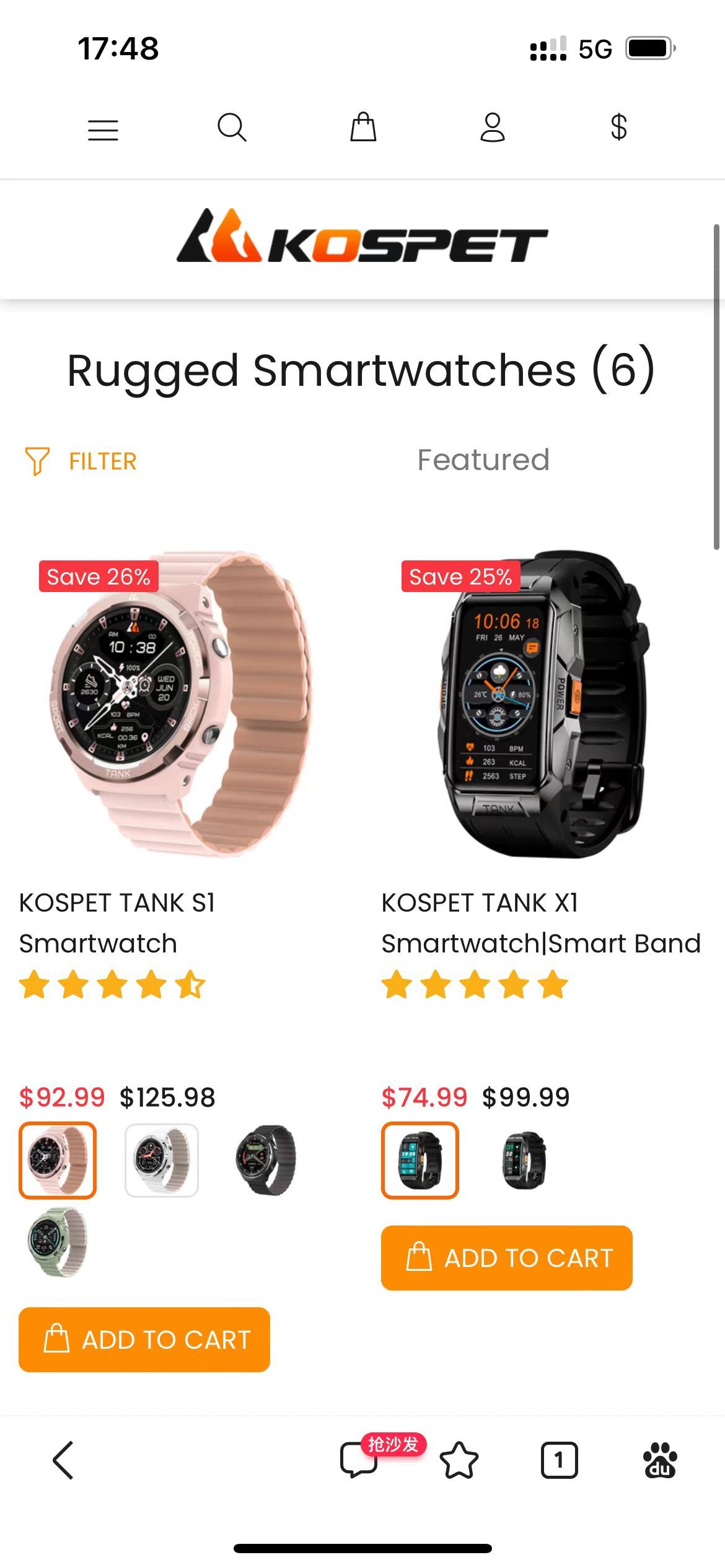Open the KOSPET TANK X1 product image
Viewport: 725px width, 1568px height.
point(543,704)
